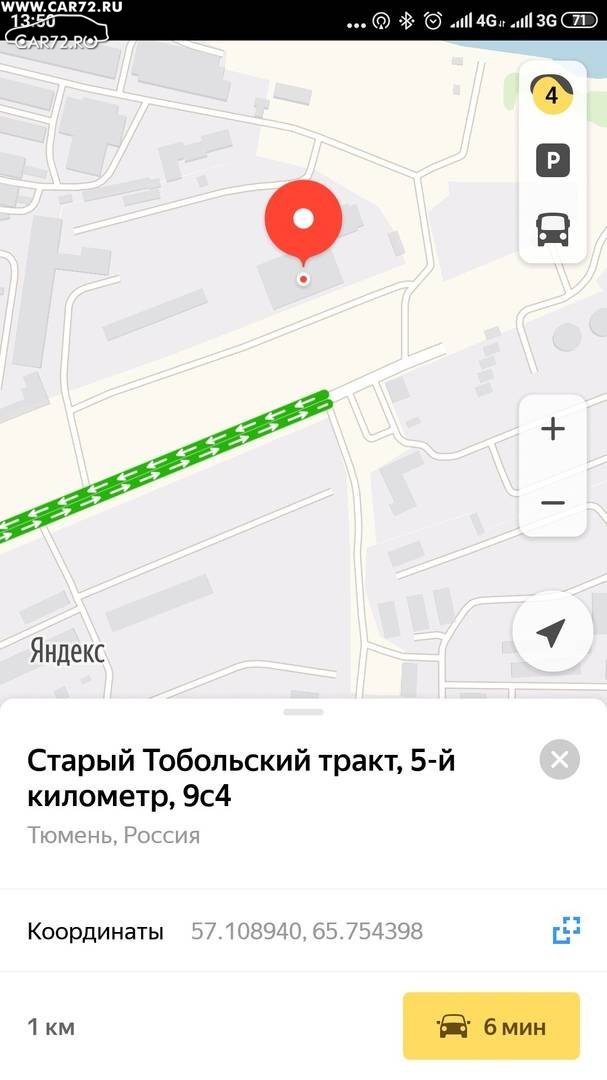Toggle the traffic level indicator

(552, 94)
